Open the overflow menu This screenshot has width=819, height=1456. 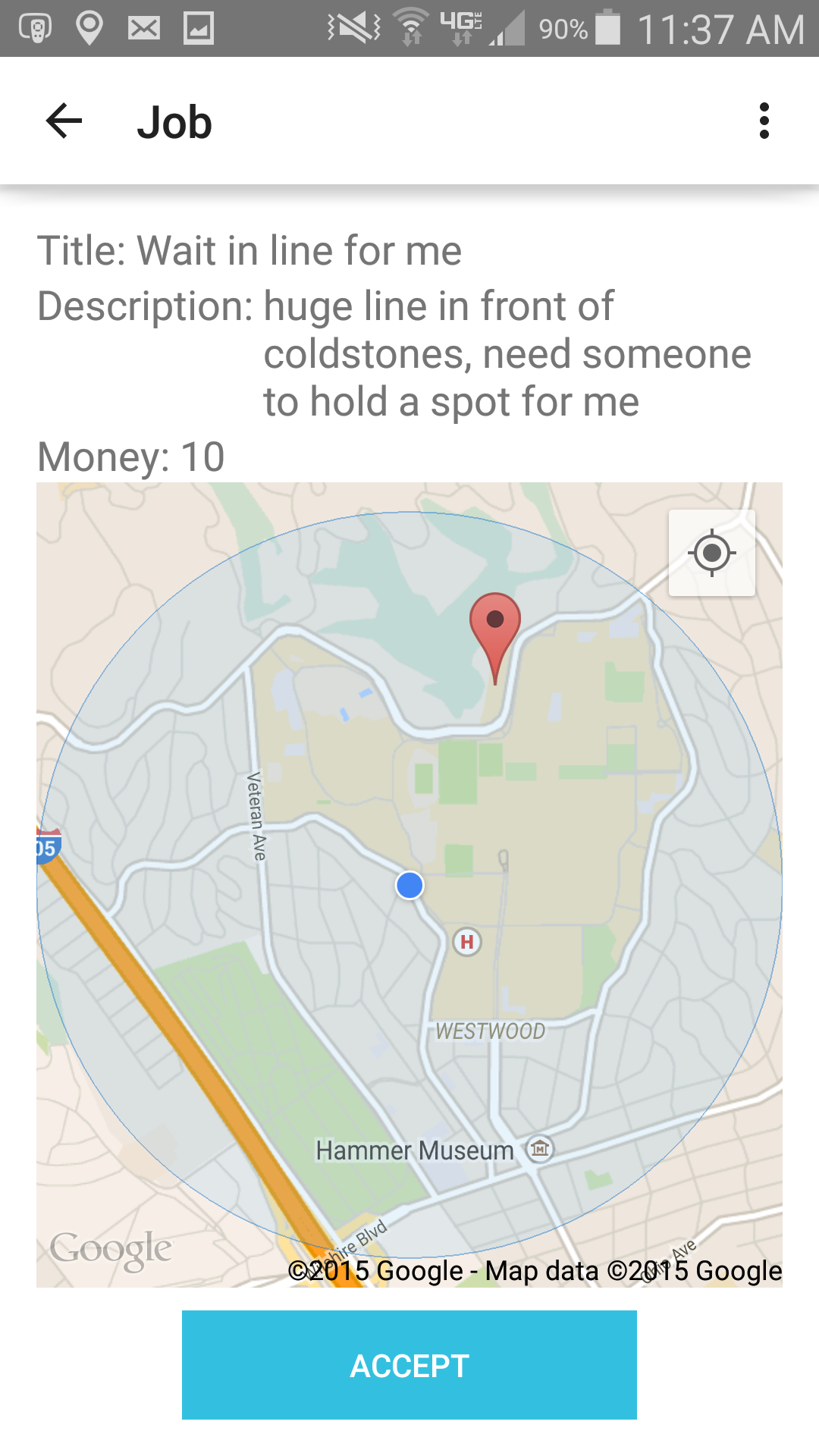(764, 121)
